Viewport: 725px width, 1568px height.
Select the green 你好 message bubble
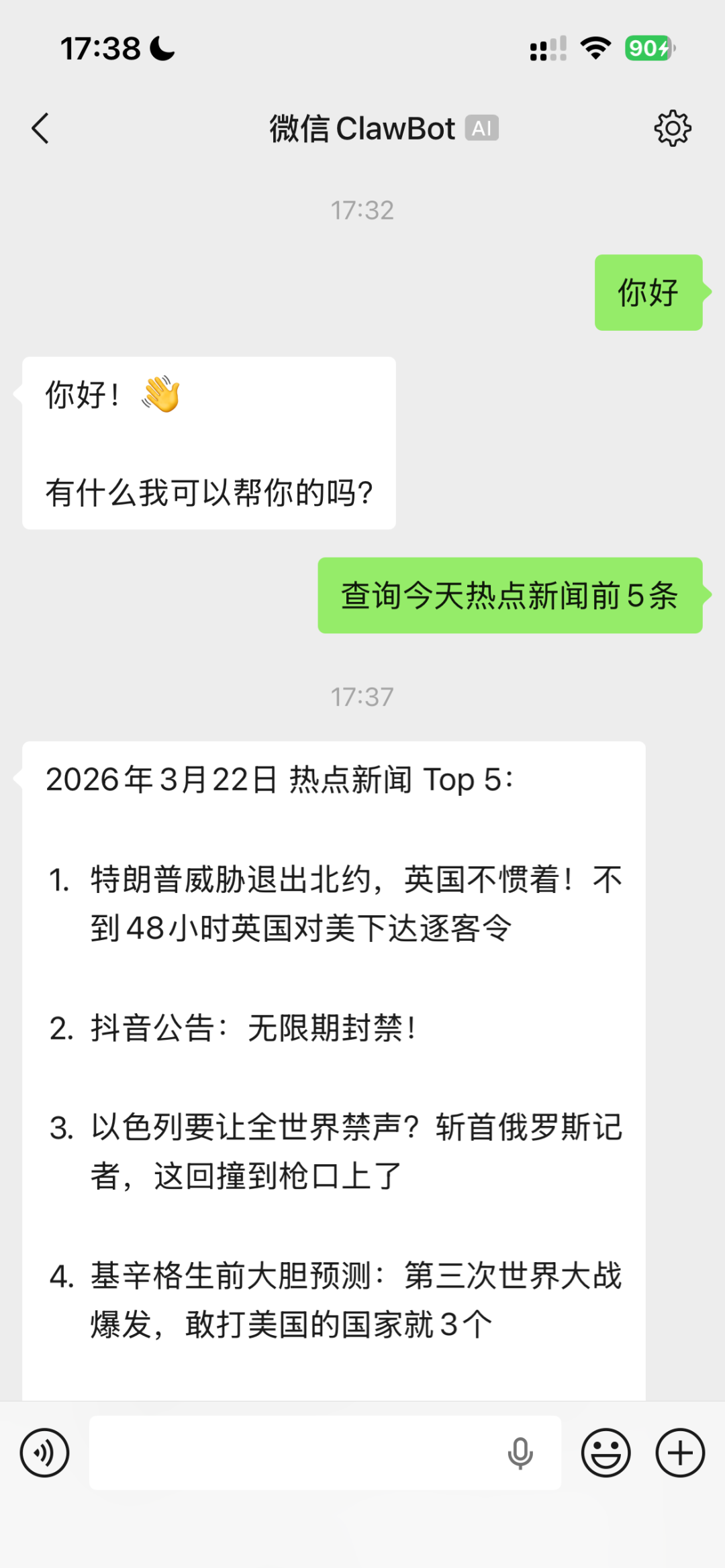pos(647,291)
